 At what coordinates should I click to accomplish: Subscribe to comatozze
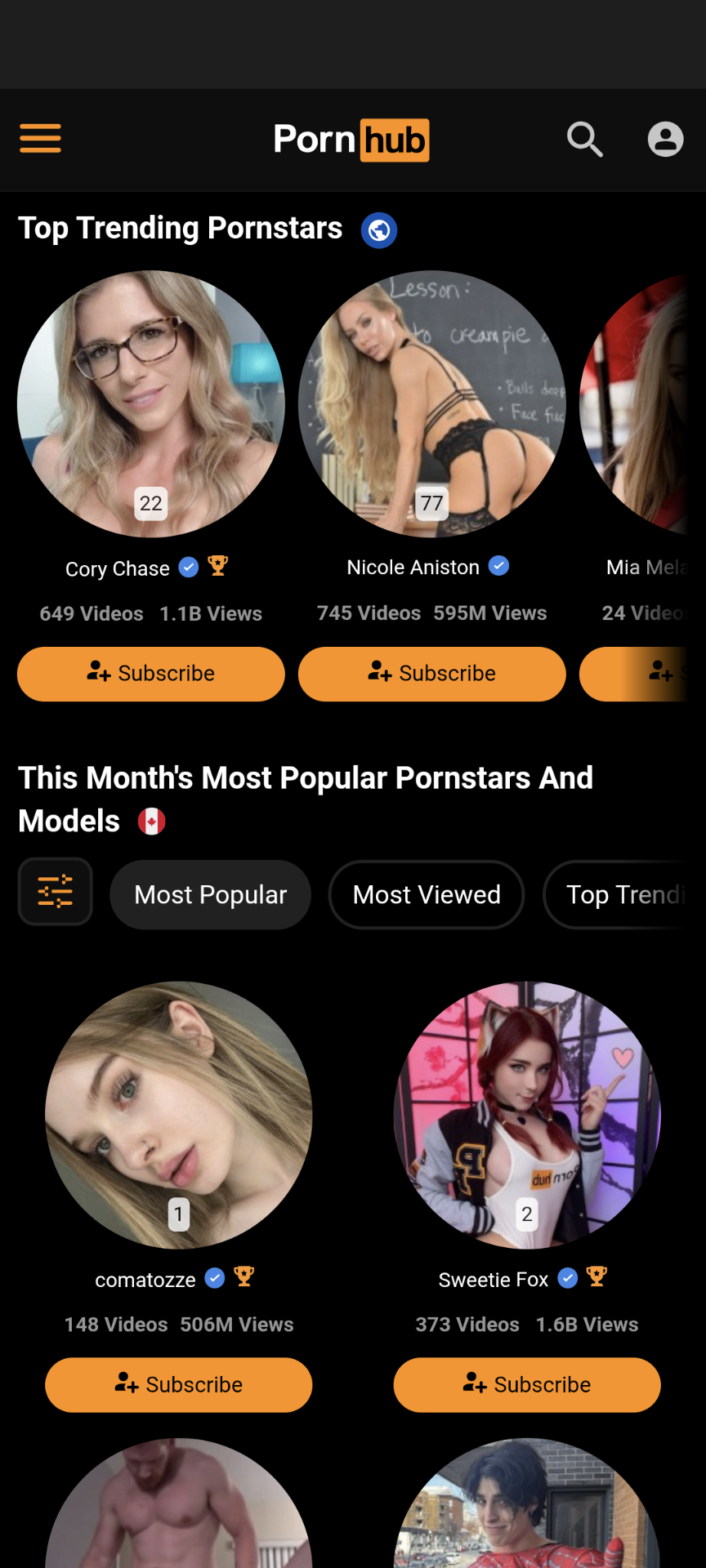(178, 1385)
